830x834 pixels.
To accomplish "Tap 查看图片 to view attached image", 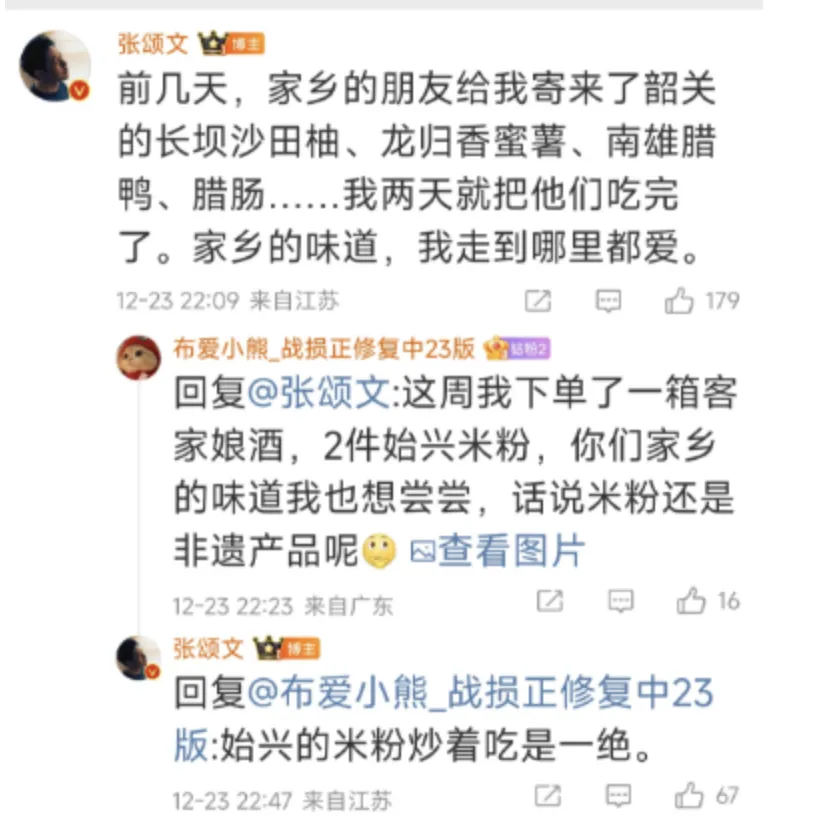I will 497,550.
